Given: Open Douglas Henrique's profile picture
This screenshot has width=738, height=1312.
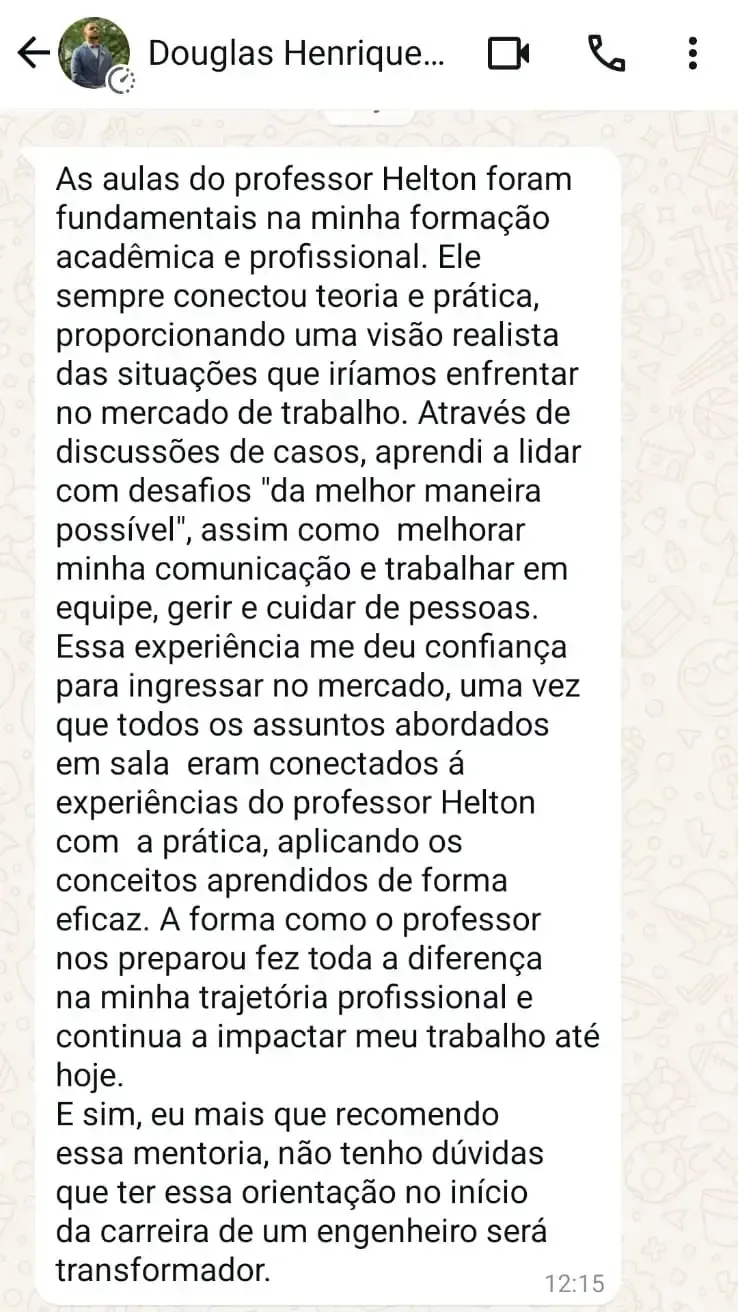Looking at the screenshot, I should tap(95, 53).
